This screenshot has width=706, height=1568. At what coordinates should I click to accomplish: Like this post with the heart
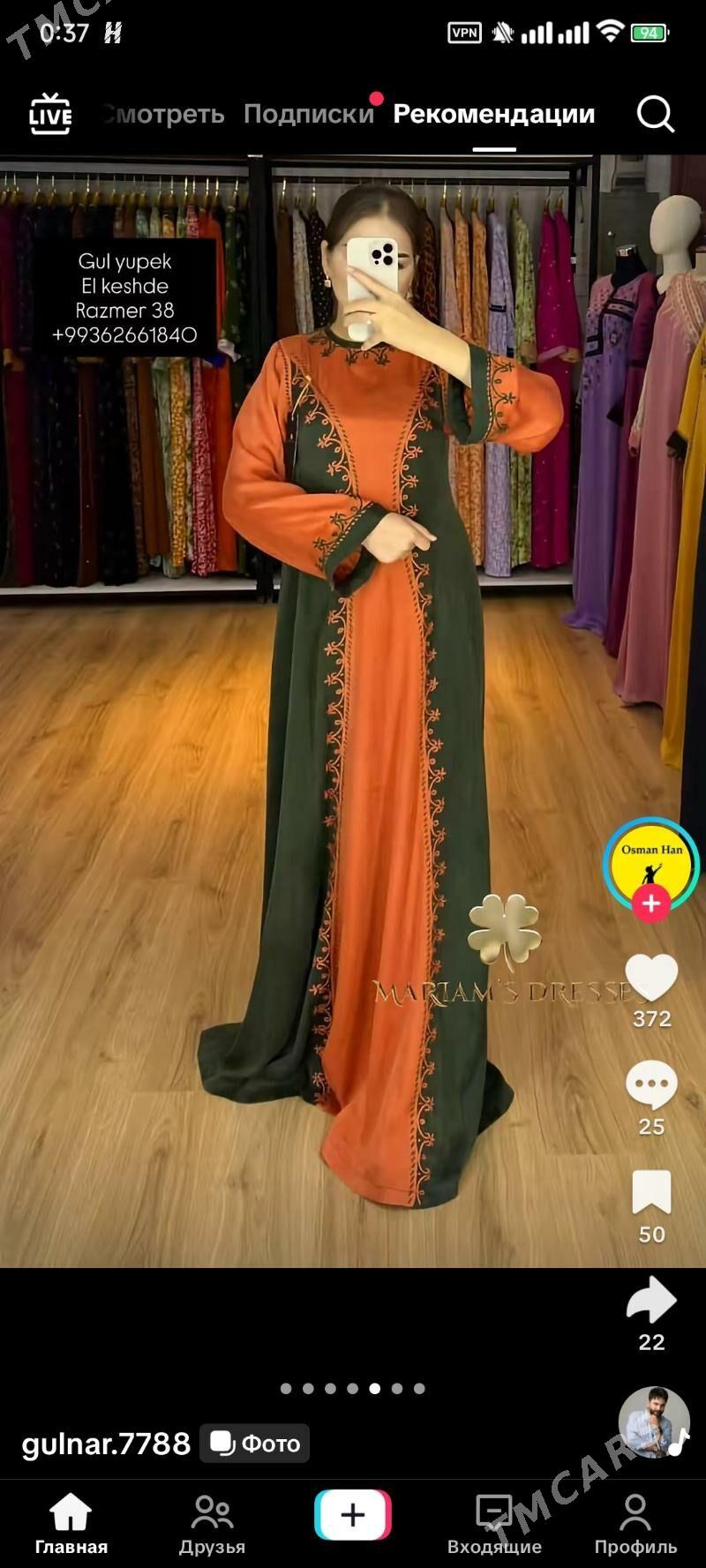(651, 978)
